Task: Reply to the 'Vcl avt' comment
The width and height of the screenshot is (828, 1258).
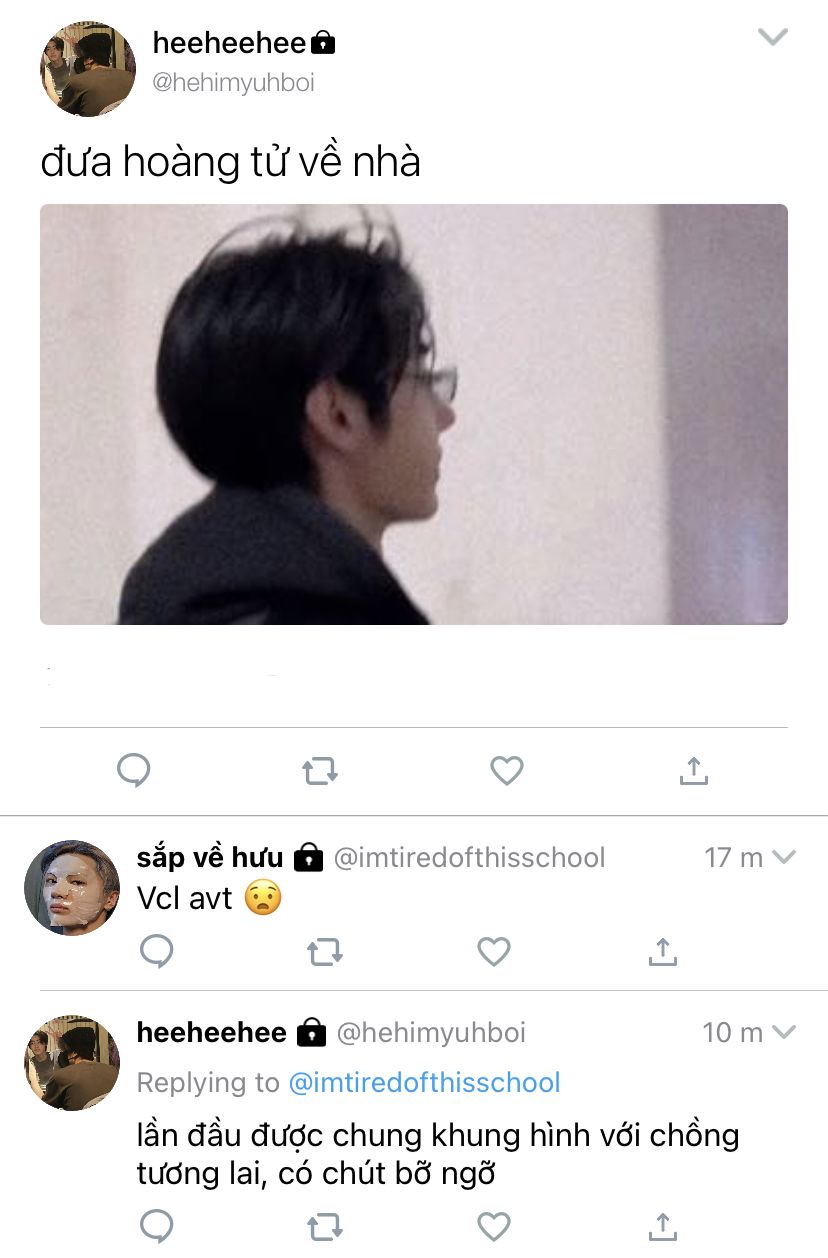Action: point(157,952)
